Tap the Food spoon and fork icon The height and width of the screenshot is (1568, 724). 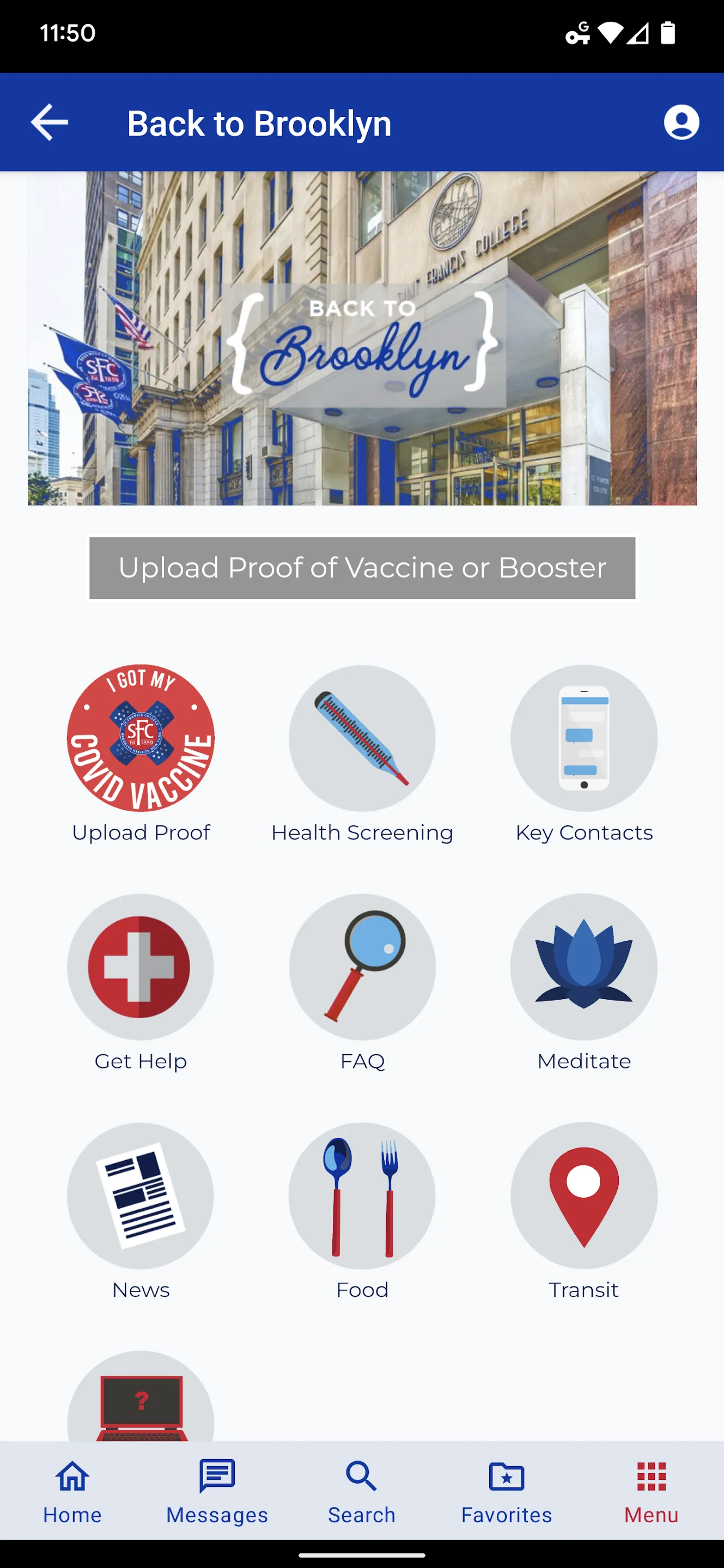pos(362,1196)
